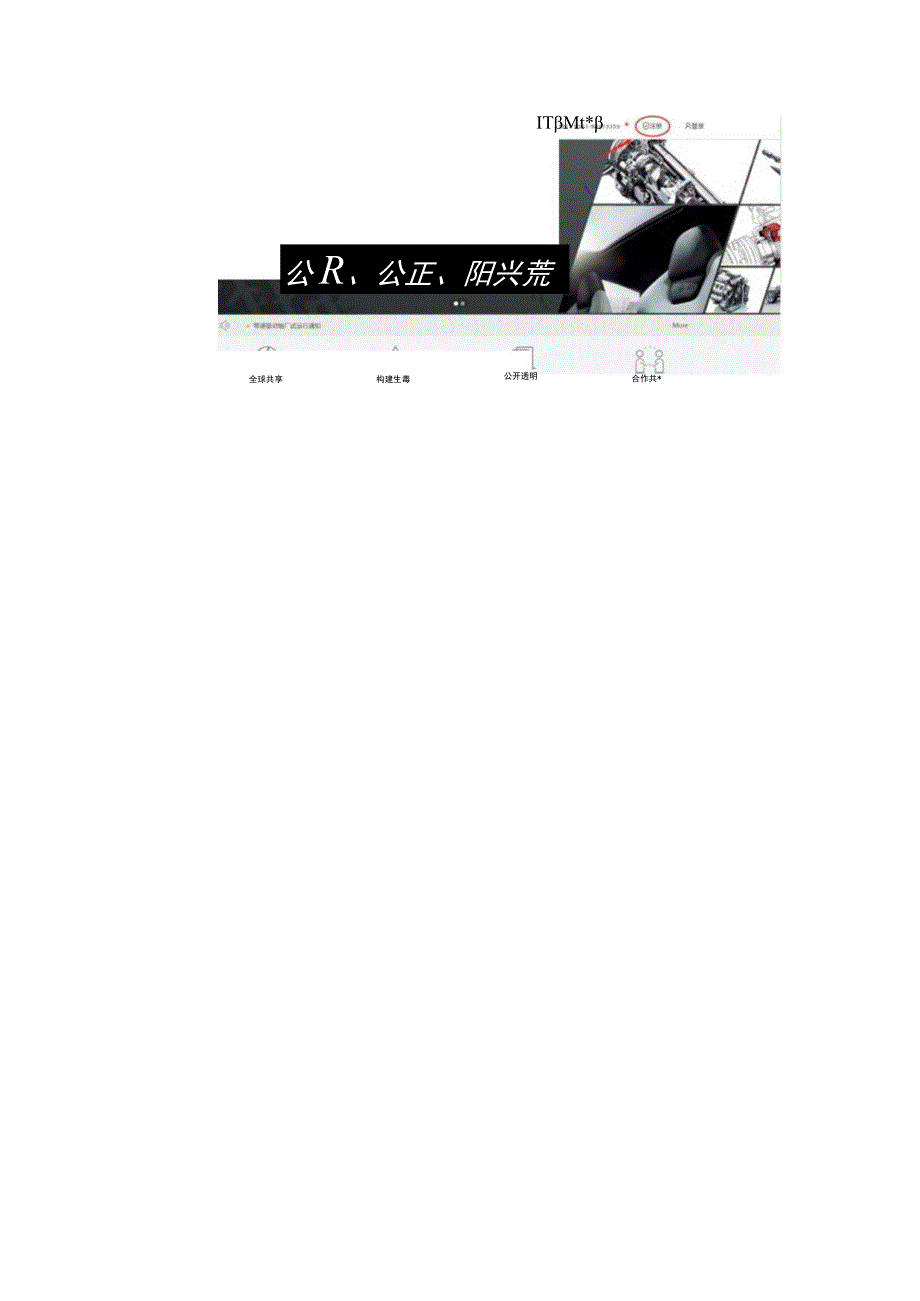
Task: Open the More link on the announcement bar
Action: point(680,324)
